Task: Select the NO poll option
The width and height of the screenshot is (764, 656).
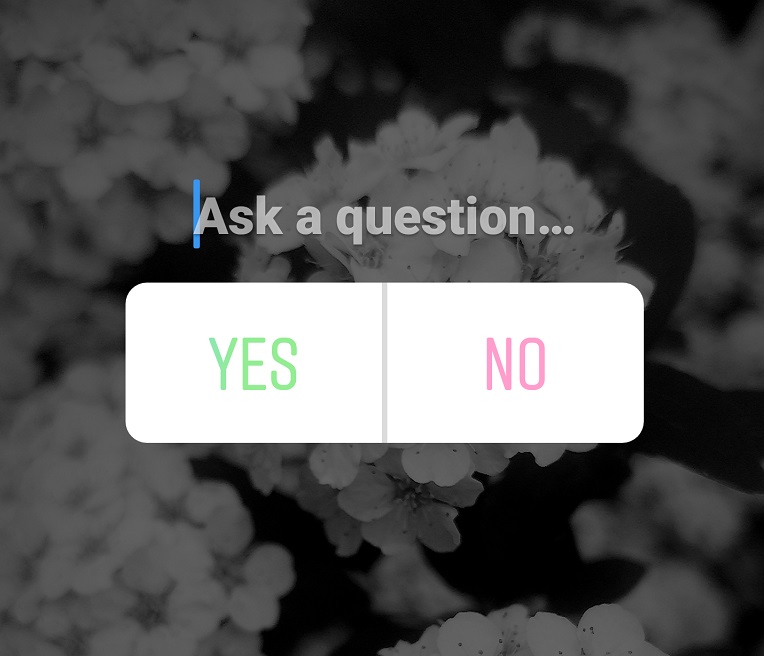Action: [515, 363]
